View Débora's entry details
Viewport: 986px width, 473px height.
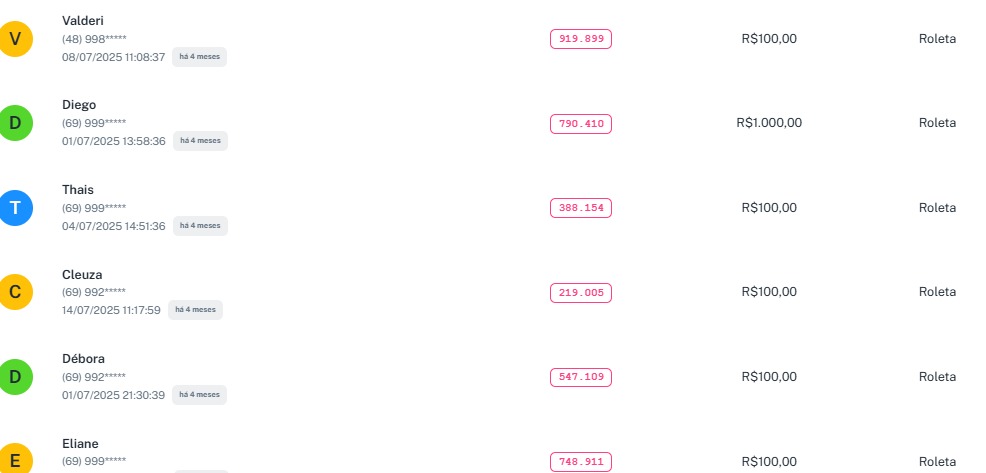tap(83, 359)
